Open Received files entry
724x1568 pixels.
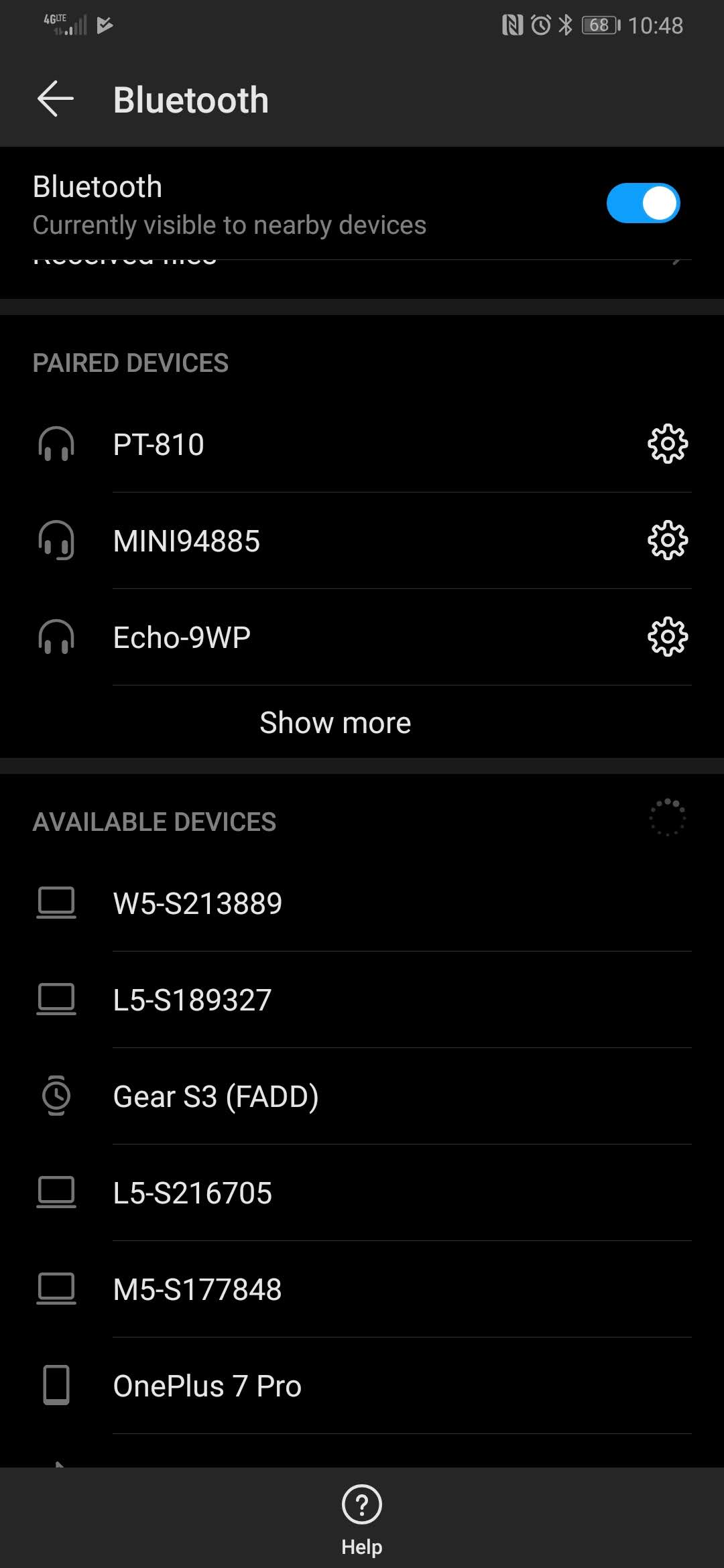click(268, 258)
